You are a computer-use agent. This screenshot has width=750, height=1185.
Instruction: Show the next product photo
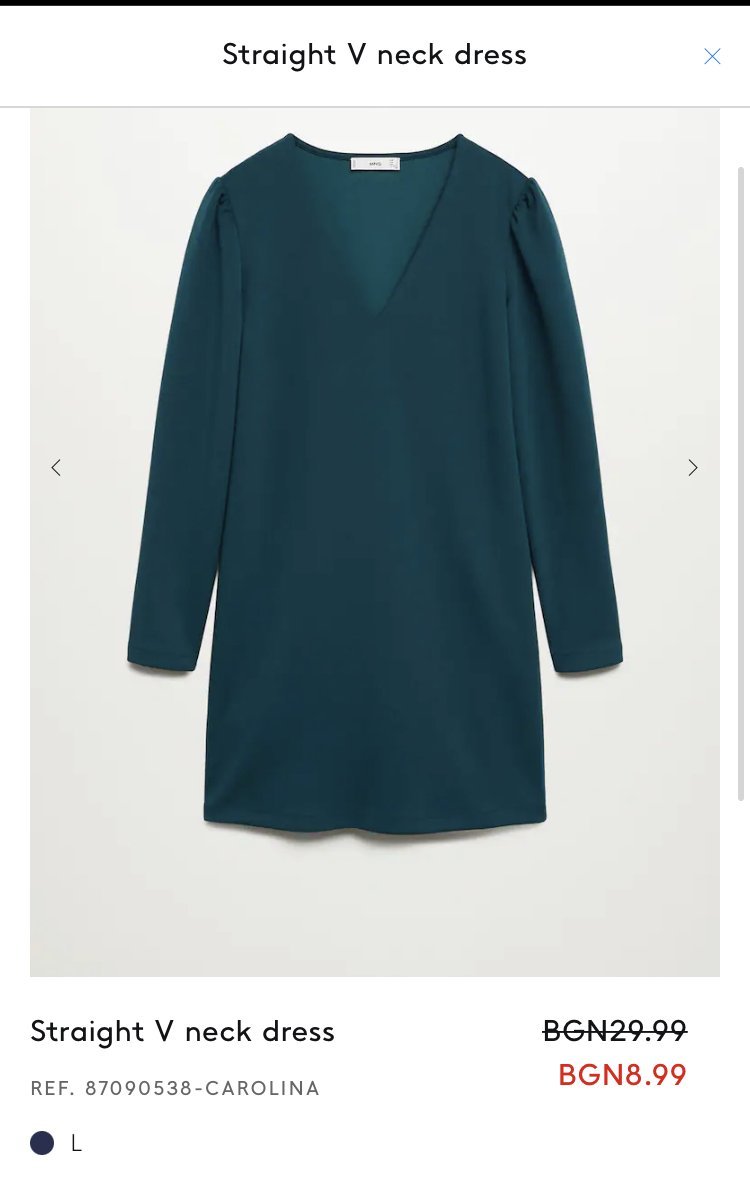tap(693, 467)
